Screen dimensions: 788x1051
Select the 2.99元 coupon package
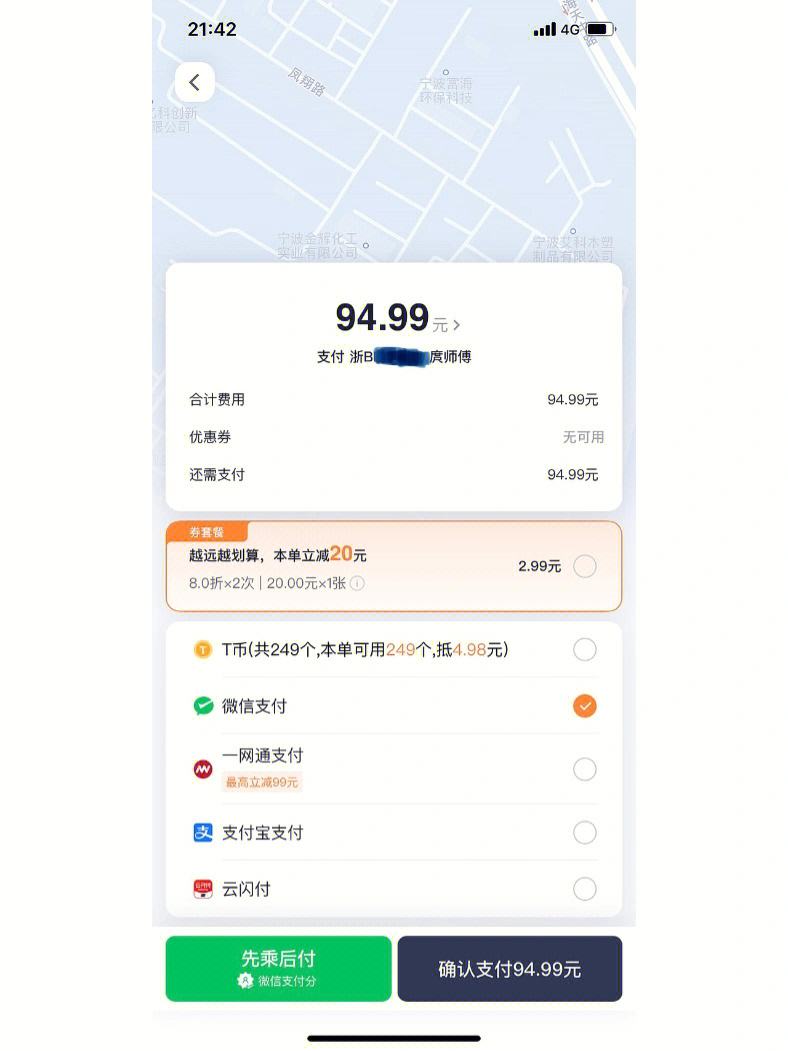coord(585,567)
